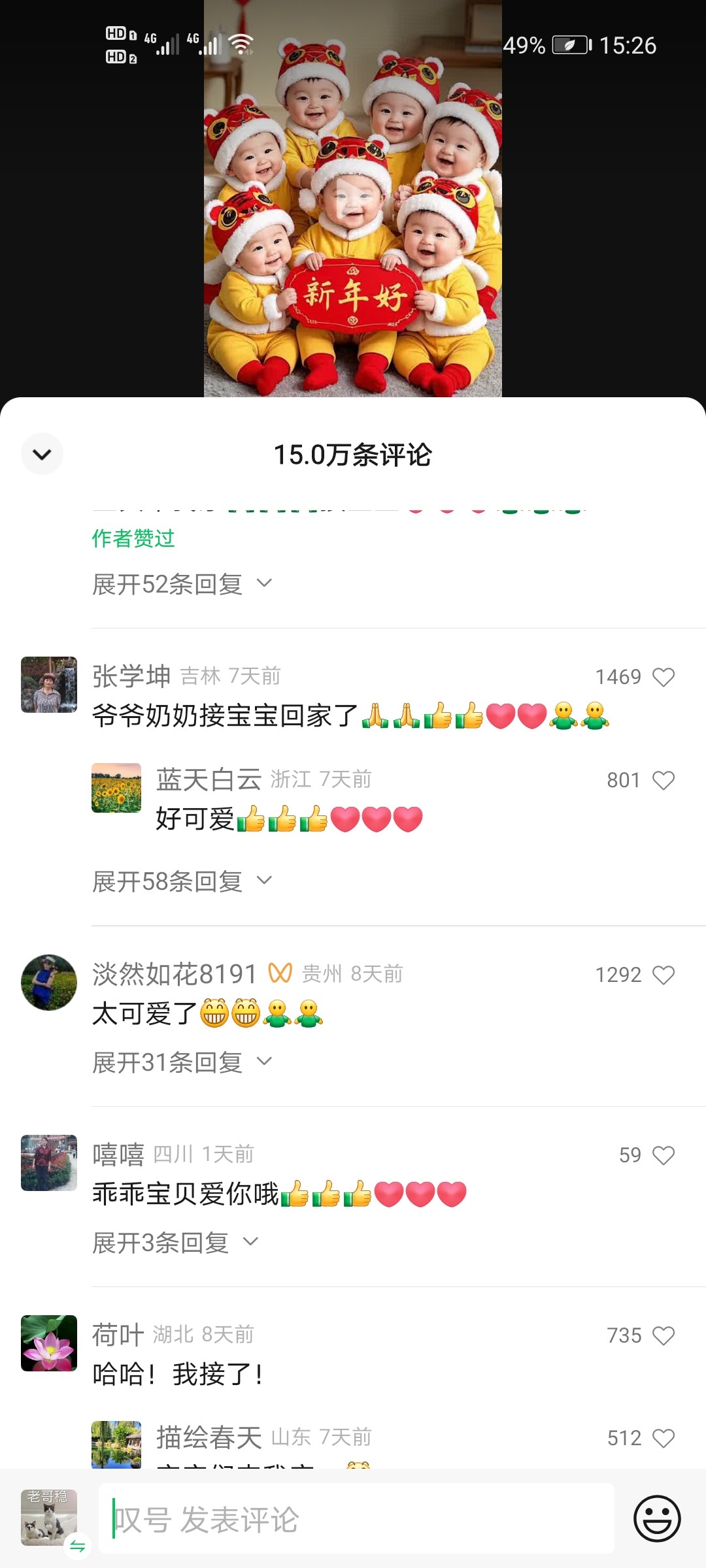
Task: Open 张学坤's profile avatar
Action: click(x=49, y=685)
